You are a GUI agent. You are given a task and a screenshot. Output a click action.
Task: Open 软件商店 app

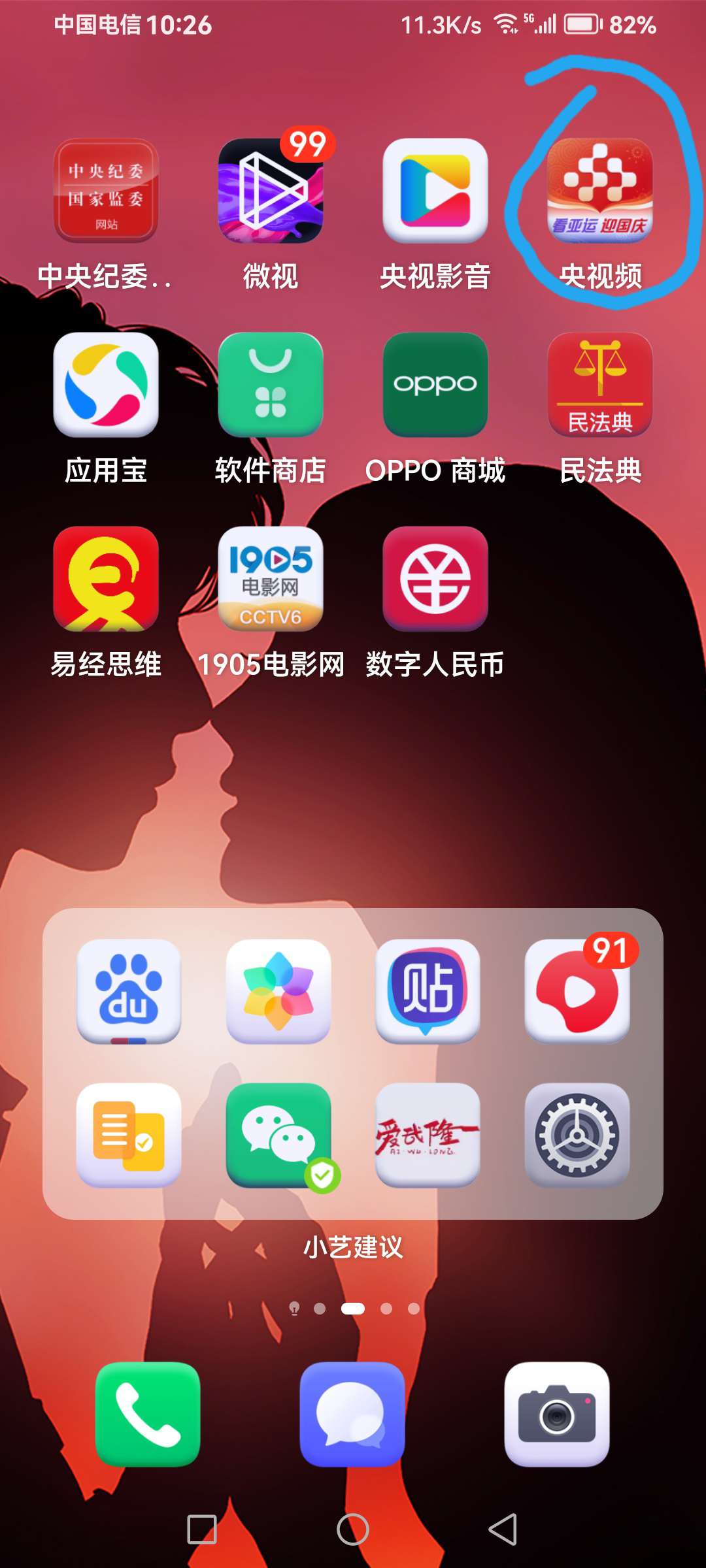(271, 385)
